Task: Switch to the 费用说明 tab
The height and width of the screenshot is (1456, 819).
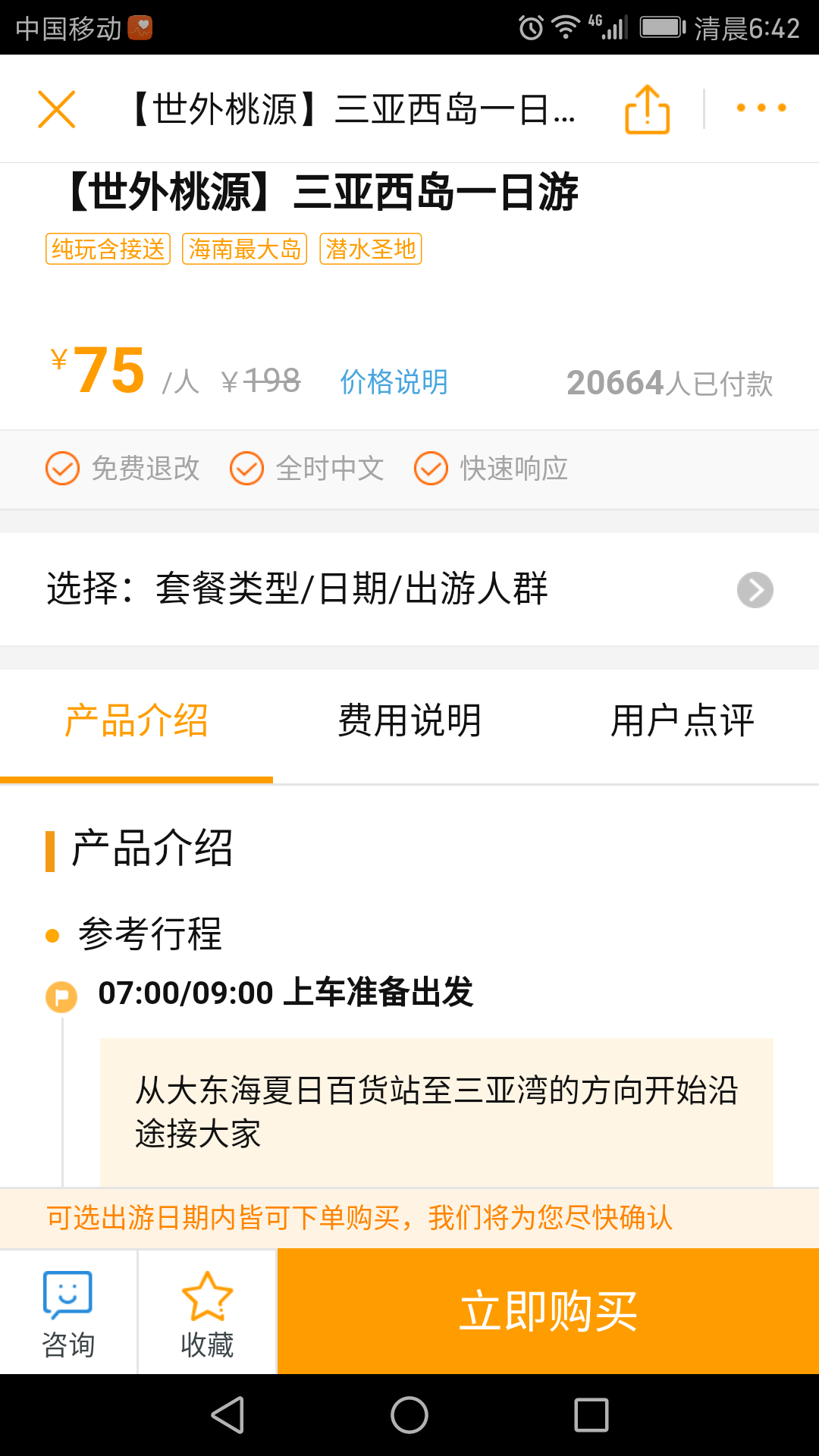Action: (409, 720)
